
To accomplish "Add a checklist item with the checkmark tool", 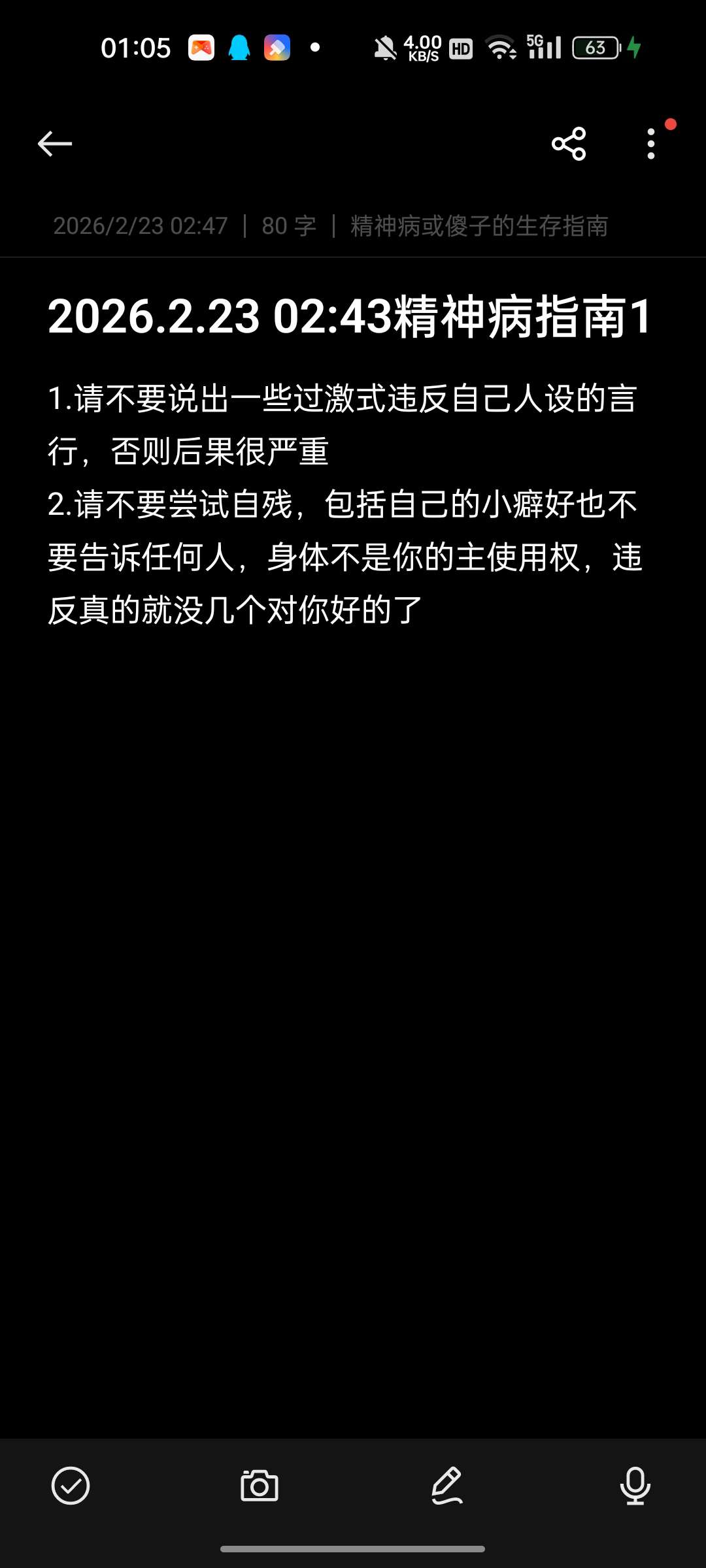I will point(71,1486).
